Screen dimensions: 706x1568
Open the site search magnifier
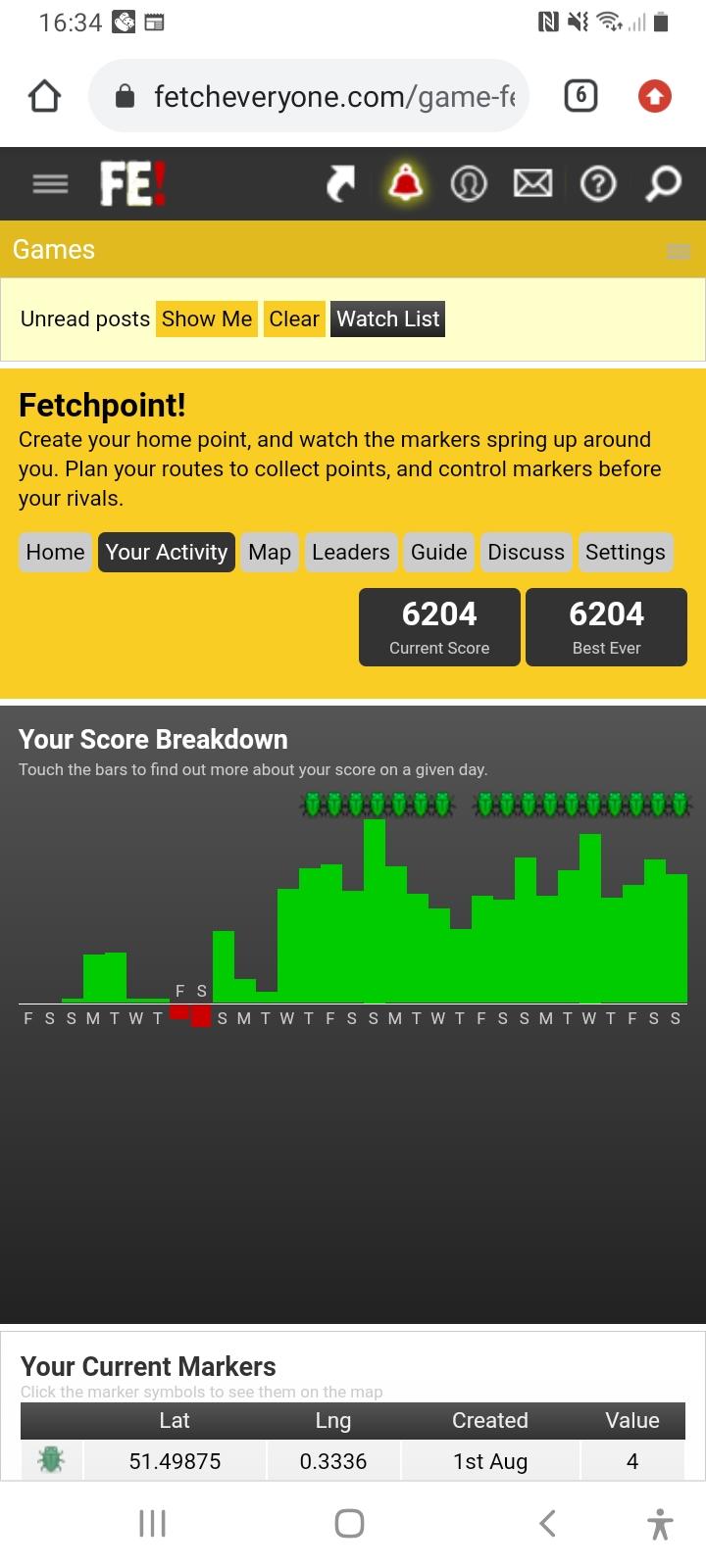tap(663, 183)
